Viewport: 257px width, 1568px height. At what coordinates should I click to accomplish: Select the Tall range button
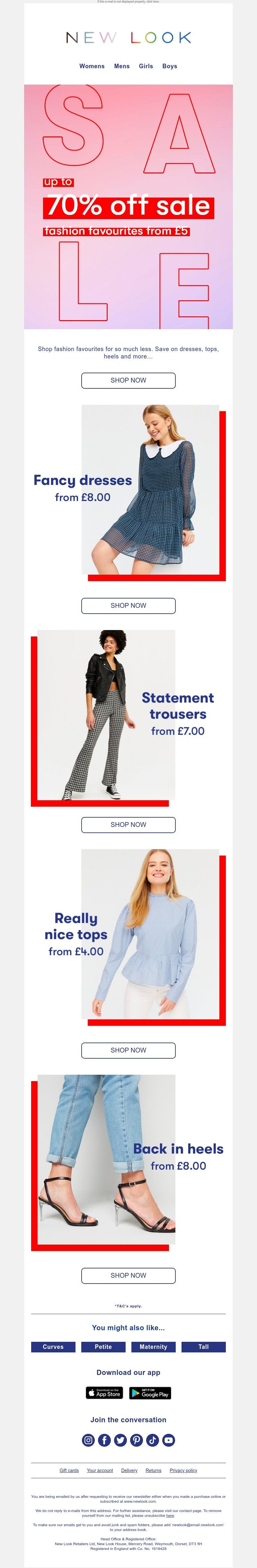coord(204,1347)
